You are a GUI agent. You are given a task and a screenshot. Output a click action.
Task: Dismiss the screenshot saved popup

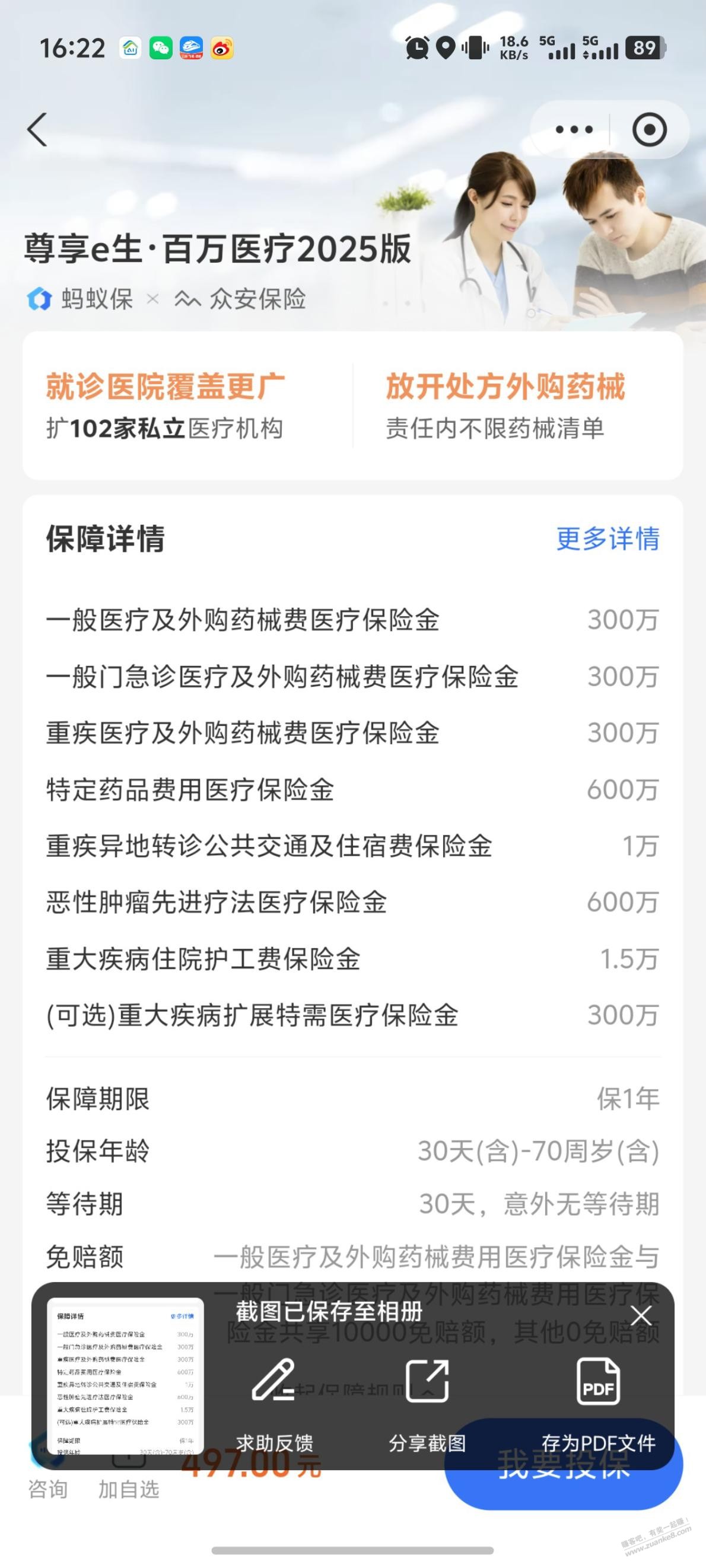tap(641, 1316)
